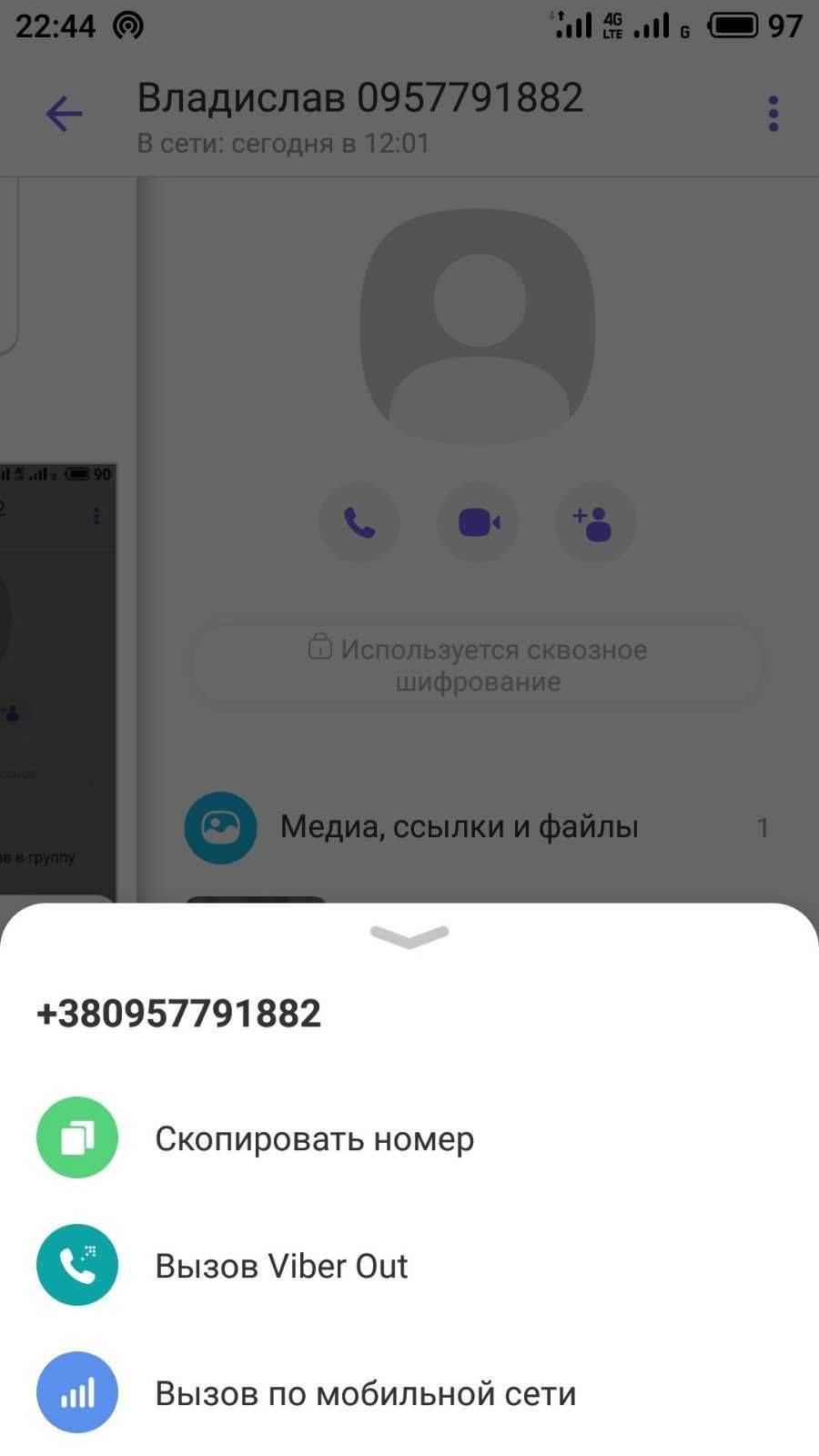Start a Вызов Viber Out call
Image resolution: width=819 pixels, height=1456 pixels.
point(280,1266)
